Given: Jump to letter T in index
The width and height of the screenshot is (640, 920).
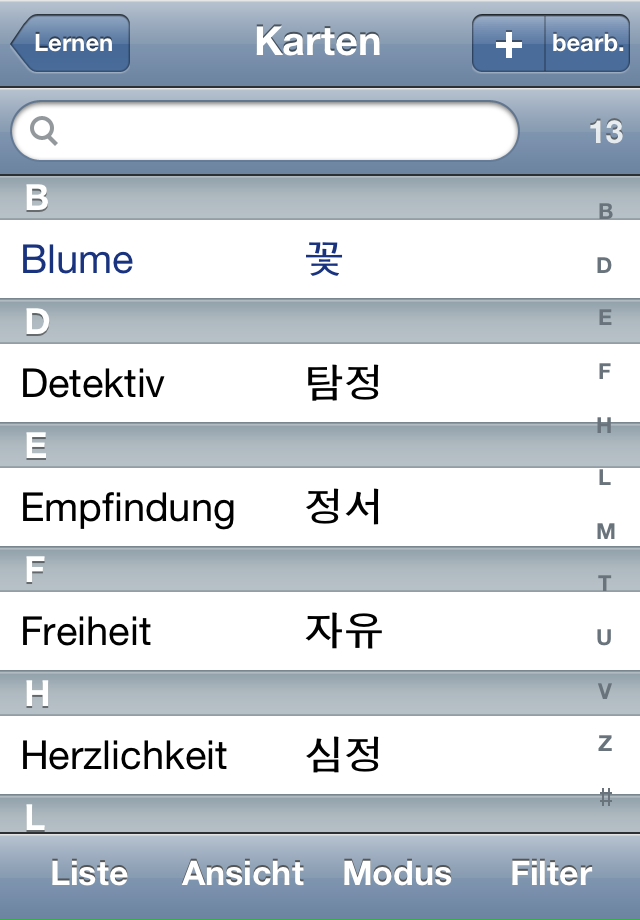Looking at the screenshot, I should (605, 584).
